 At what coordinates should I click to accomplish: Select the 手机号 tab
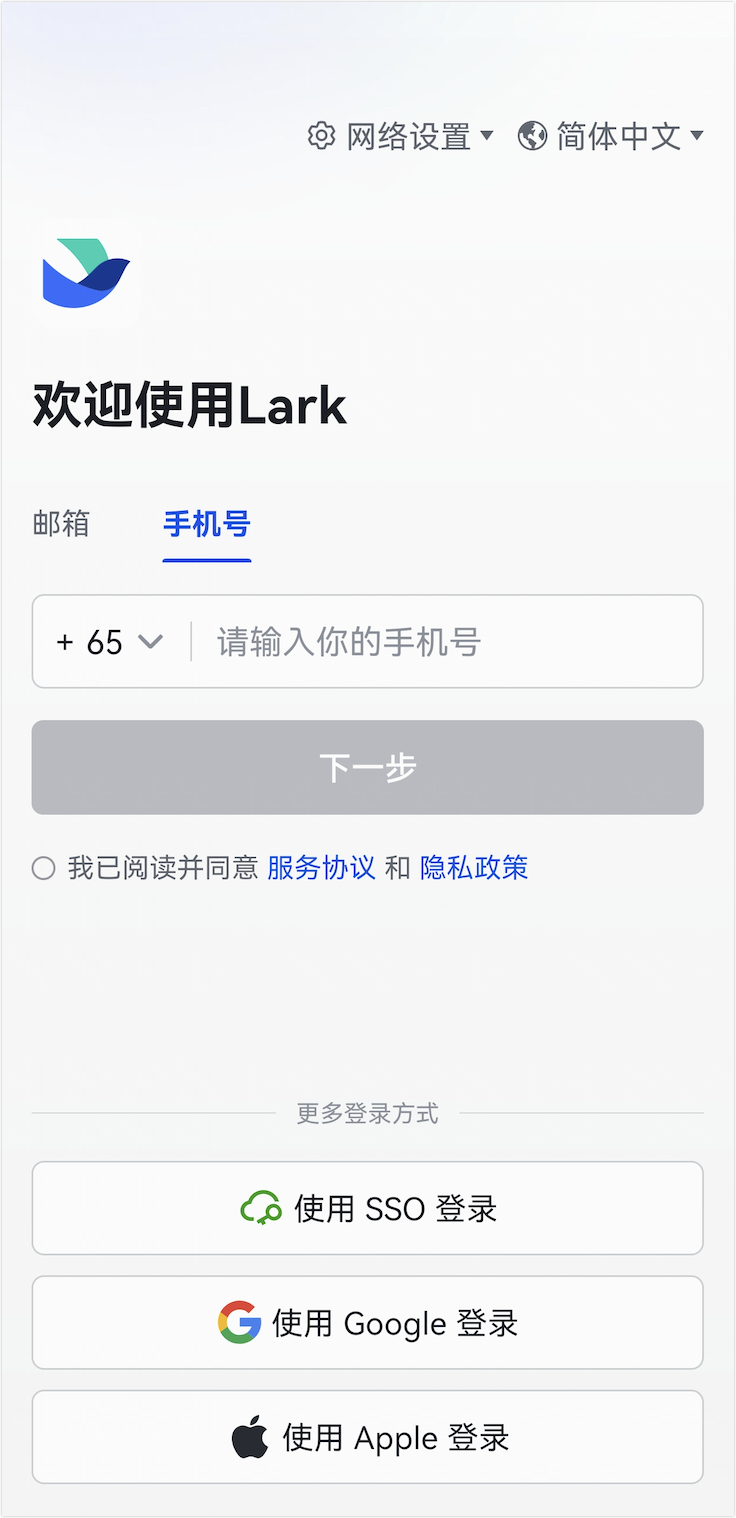(206, 523)
